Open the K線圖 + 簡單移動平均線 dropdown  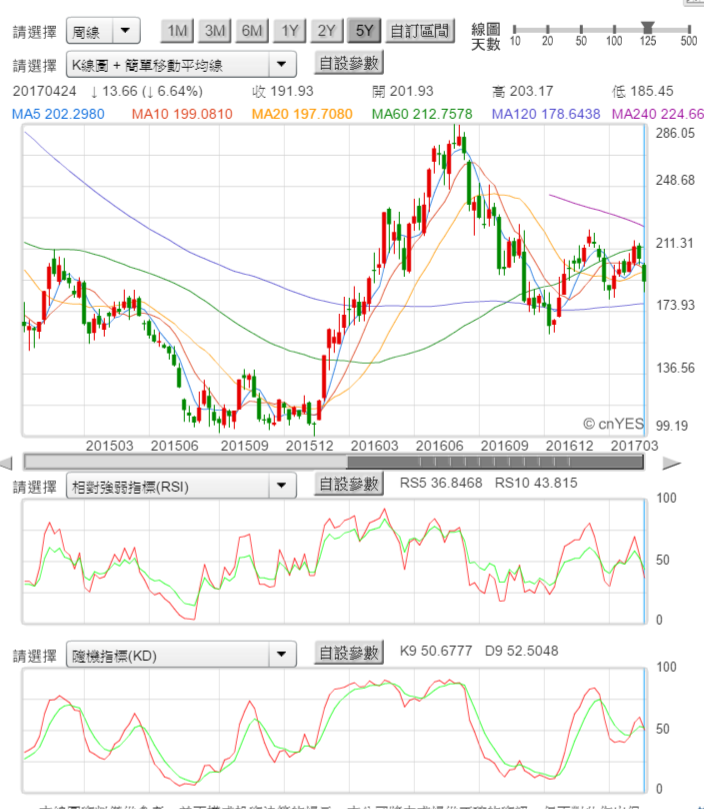181,65
